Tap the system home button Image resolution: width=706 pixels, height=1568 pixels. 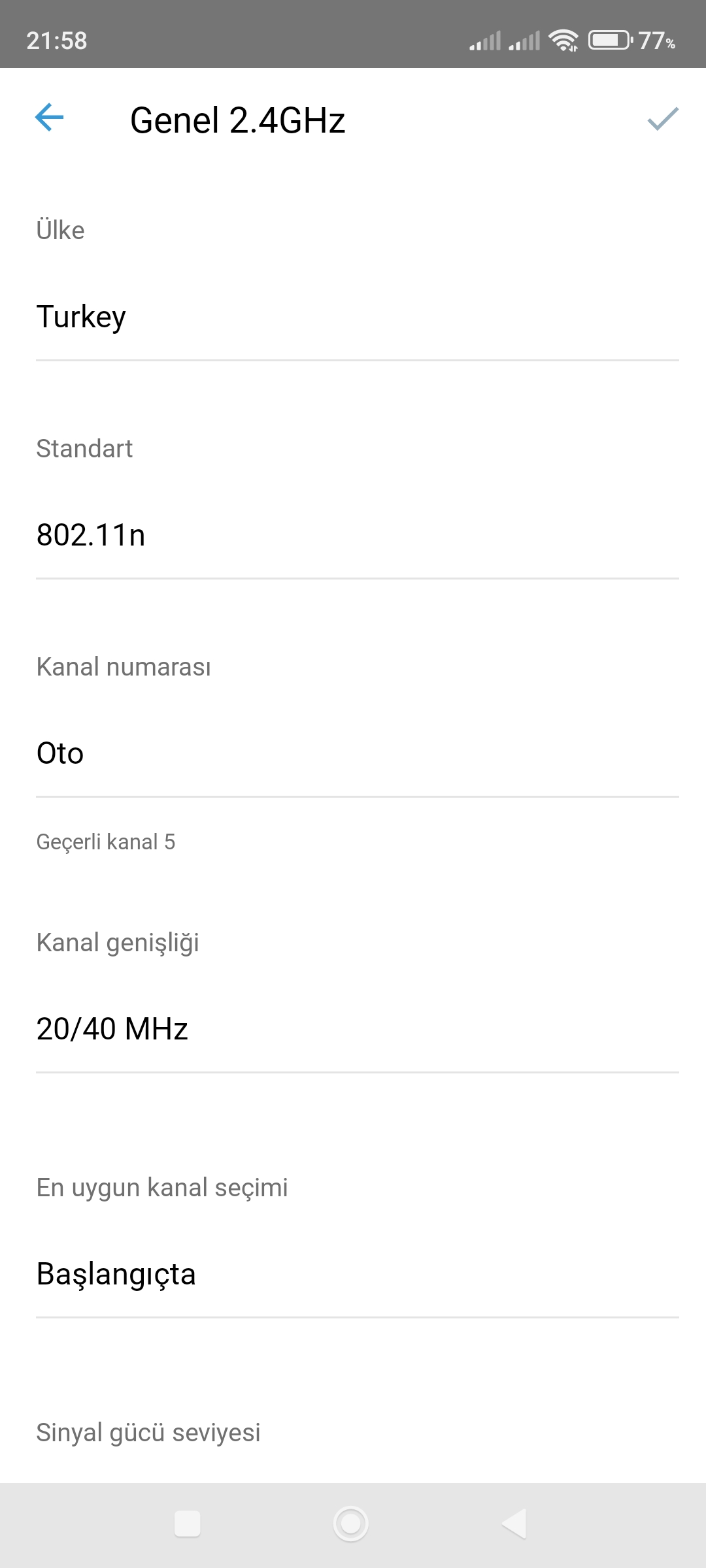tap(351, 1524)
